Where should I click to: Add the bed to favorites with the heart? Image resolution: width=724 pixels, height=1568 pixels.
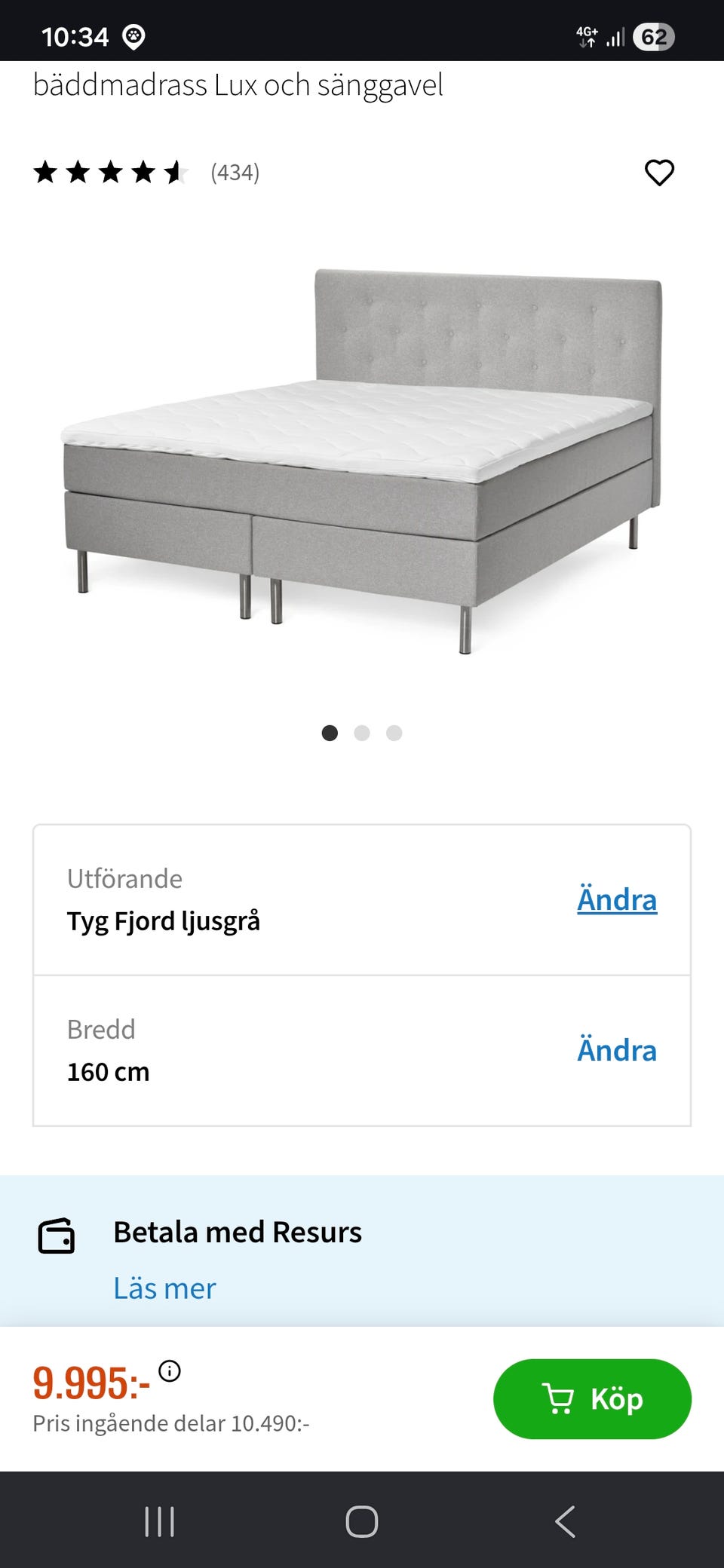tap(659, 173)
